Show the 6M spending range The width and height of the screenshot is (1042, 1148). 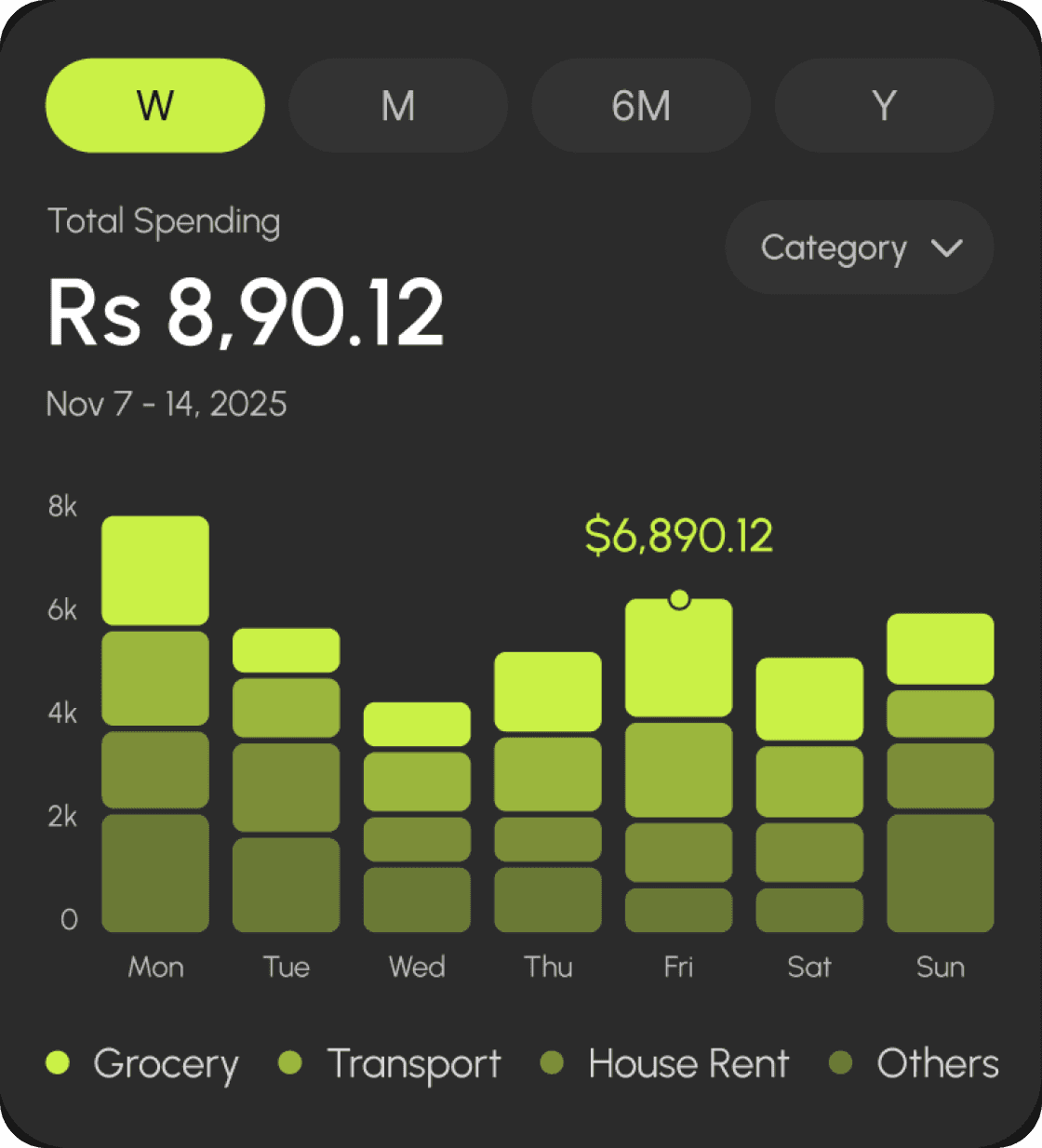pyautogui.click(x=641, y=105)
